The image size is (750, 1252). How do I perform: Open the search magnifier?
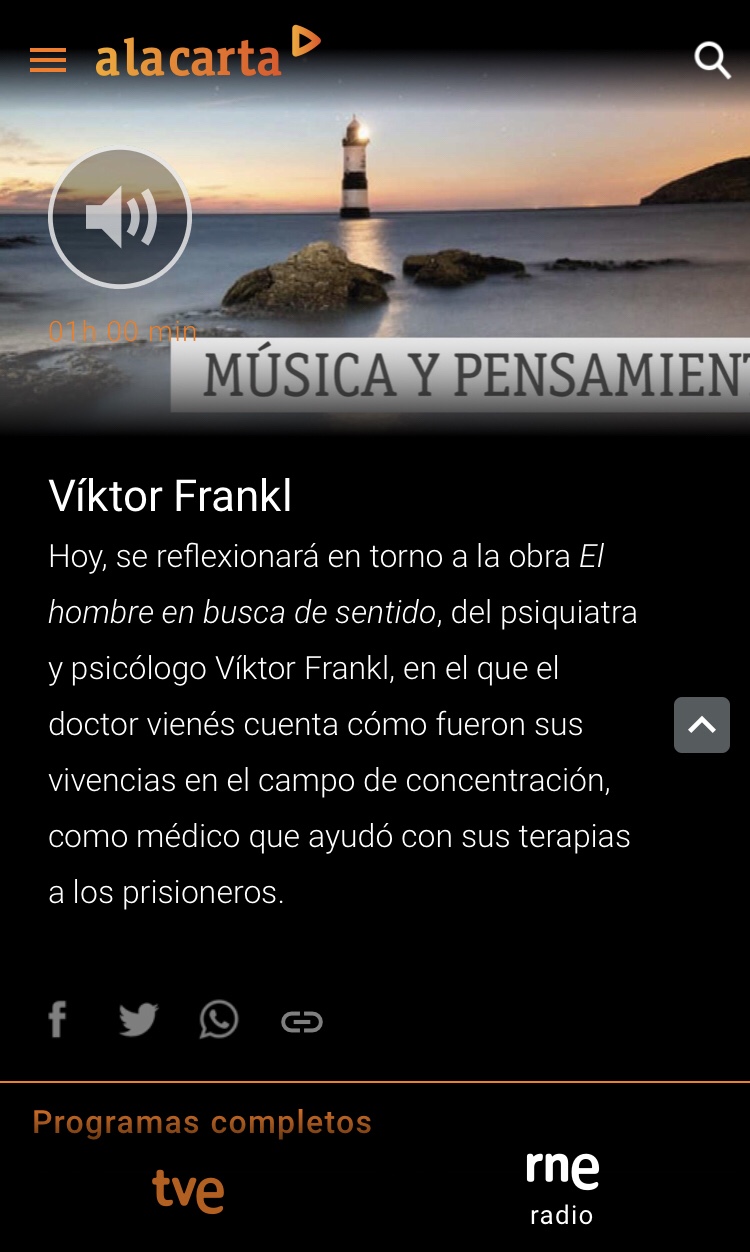pos(712,60)
